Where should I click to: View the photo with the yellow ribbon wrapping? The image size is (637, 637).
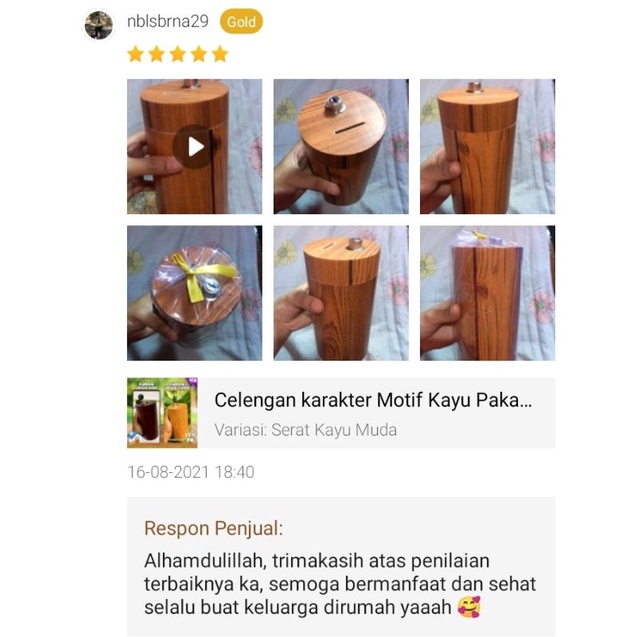(x=195, y=293)
